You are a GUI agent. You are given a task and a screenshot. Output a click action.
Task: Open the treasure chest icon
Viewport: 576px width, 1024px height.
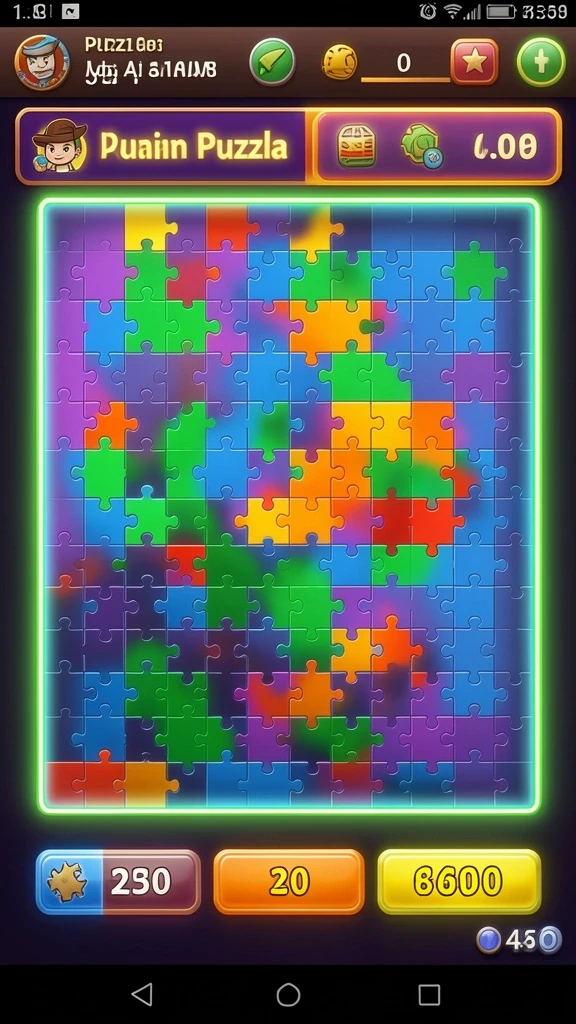[x=357, y=146]
